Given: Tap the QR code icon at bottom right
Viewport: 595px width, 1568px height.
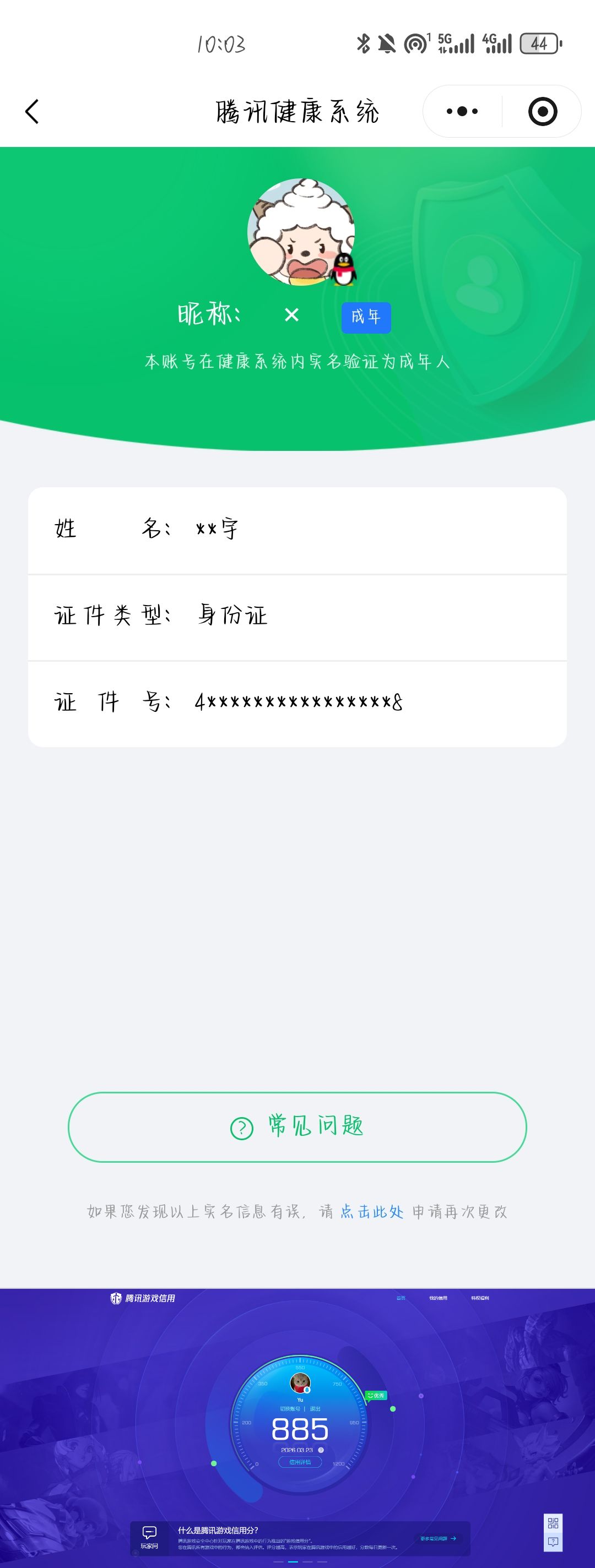Looking at the screenshot, I should click(x=552, y=1523).
